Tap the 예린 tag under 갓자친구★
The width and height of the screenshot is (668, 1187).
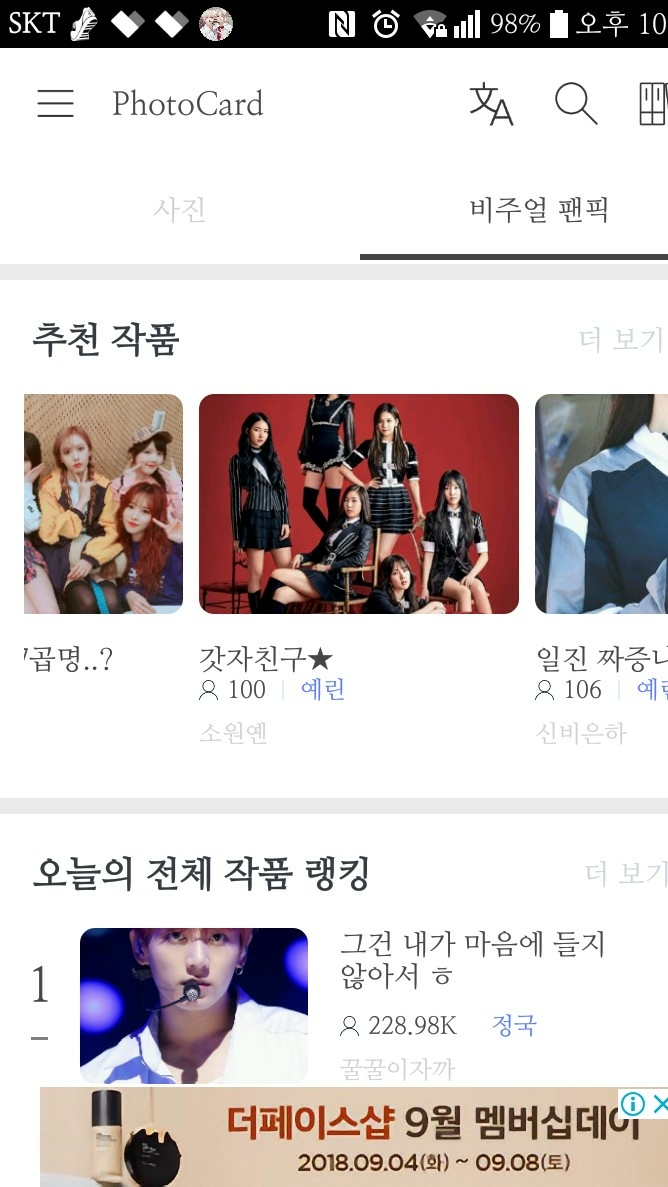[x=322, y=690]
